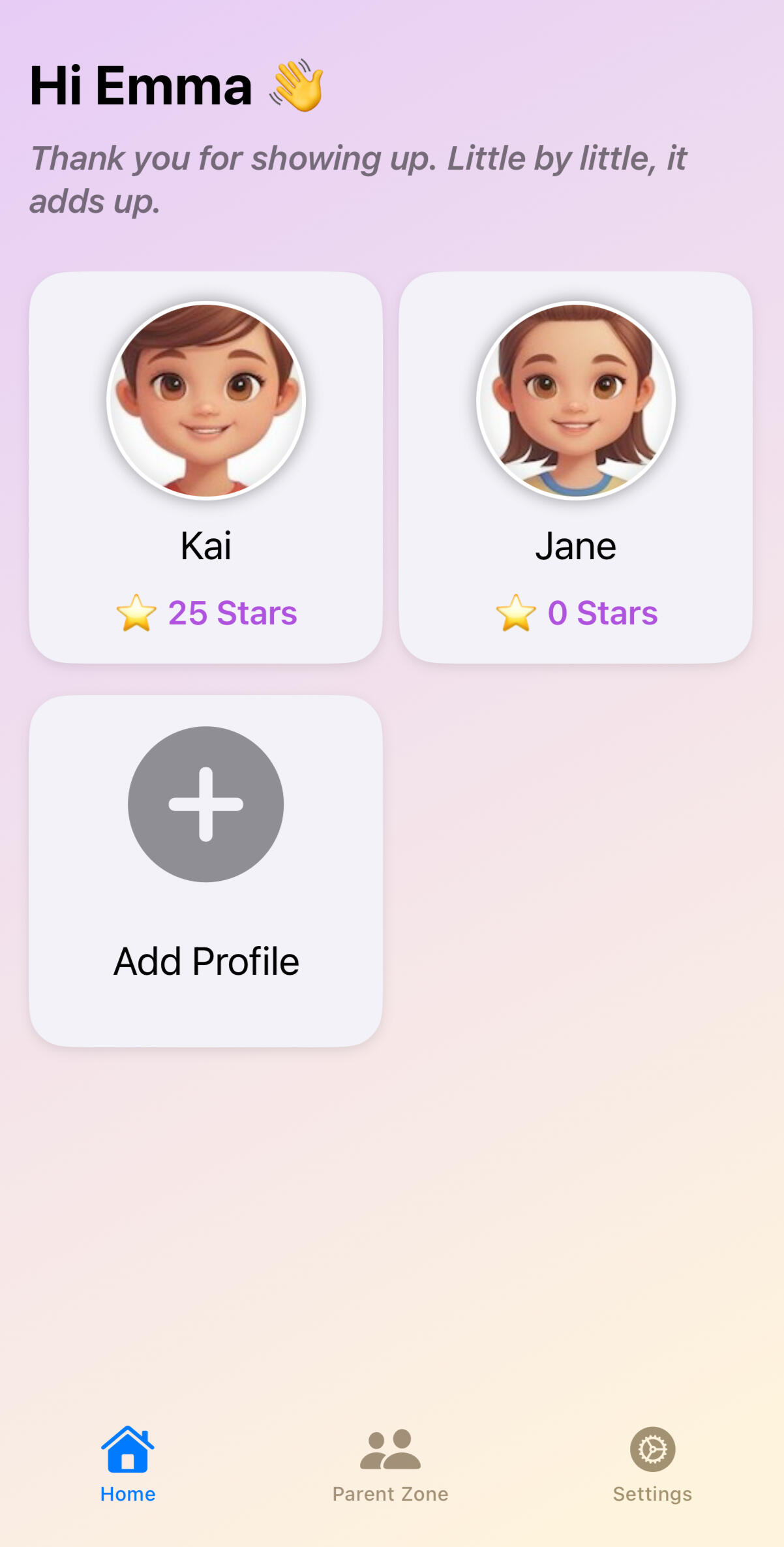
Task: Select Jane's profile card
Action: click(x=575, y=467)
